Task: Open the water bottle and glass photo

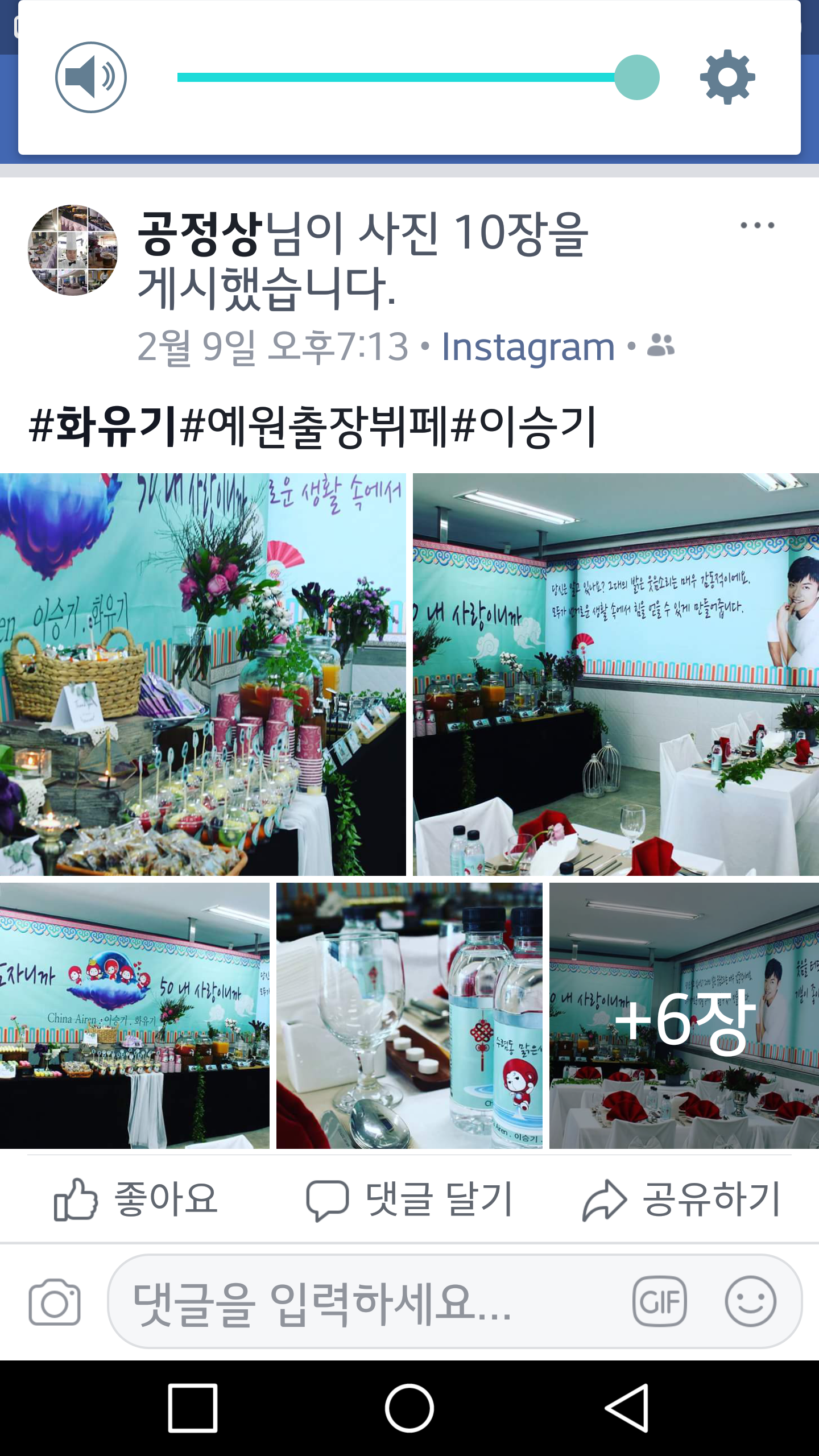Action: tap(409, 1015)
